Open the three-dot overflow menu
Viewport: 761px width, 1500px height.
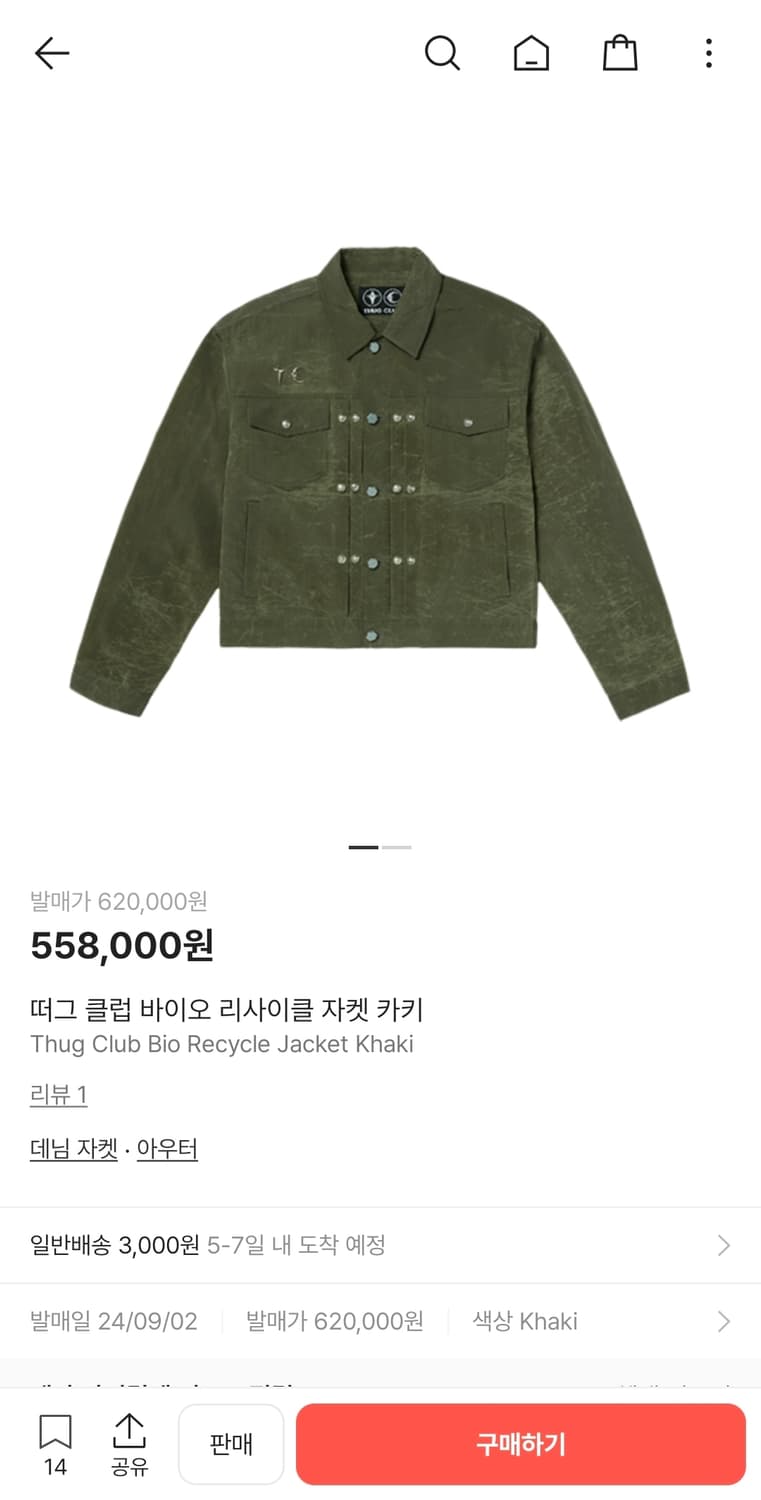pyautogui.click(x=708, y=53)
